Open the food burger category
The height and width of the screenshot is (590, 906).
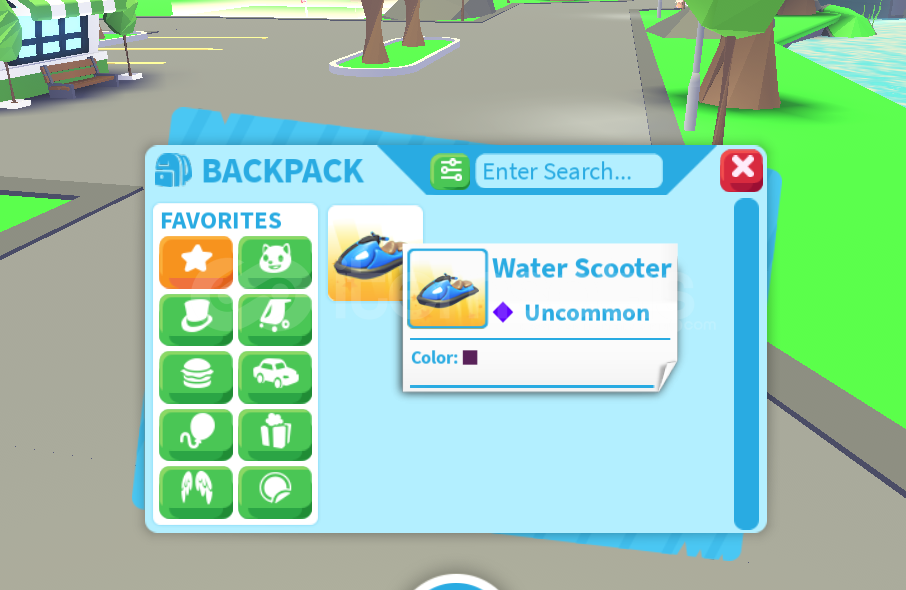point(196,376)
